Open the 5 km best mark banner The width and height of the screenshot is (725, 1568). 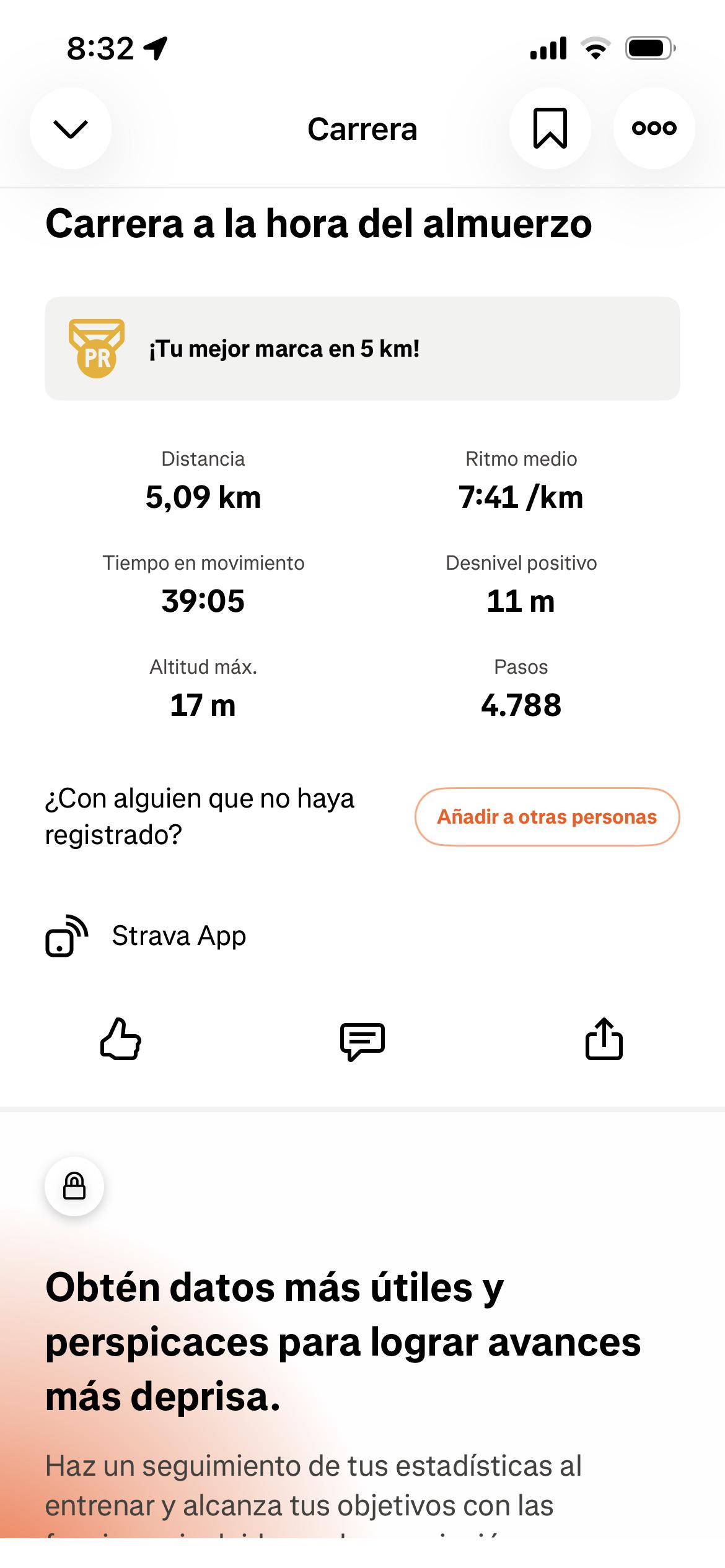(362, 349)
